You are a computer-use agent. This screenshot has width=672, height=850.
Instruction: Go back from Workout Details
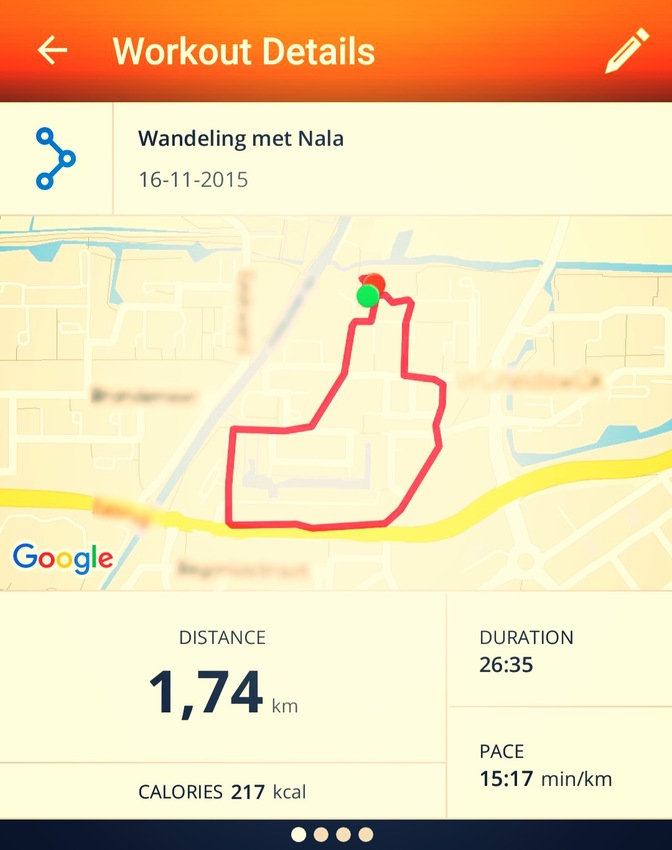(52, 51)
